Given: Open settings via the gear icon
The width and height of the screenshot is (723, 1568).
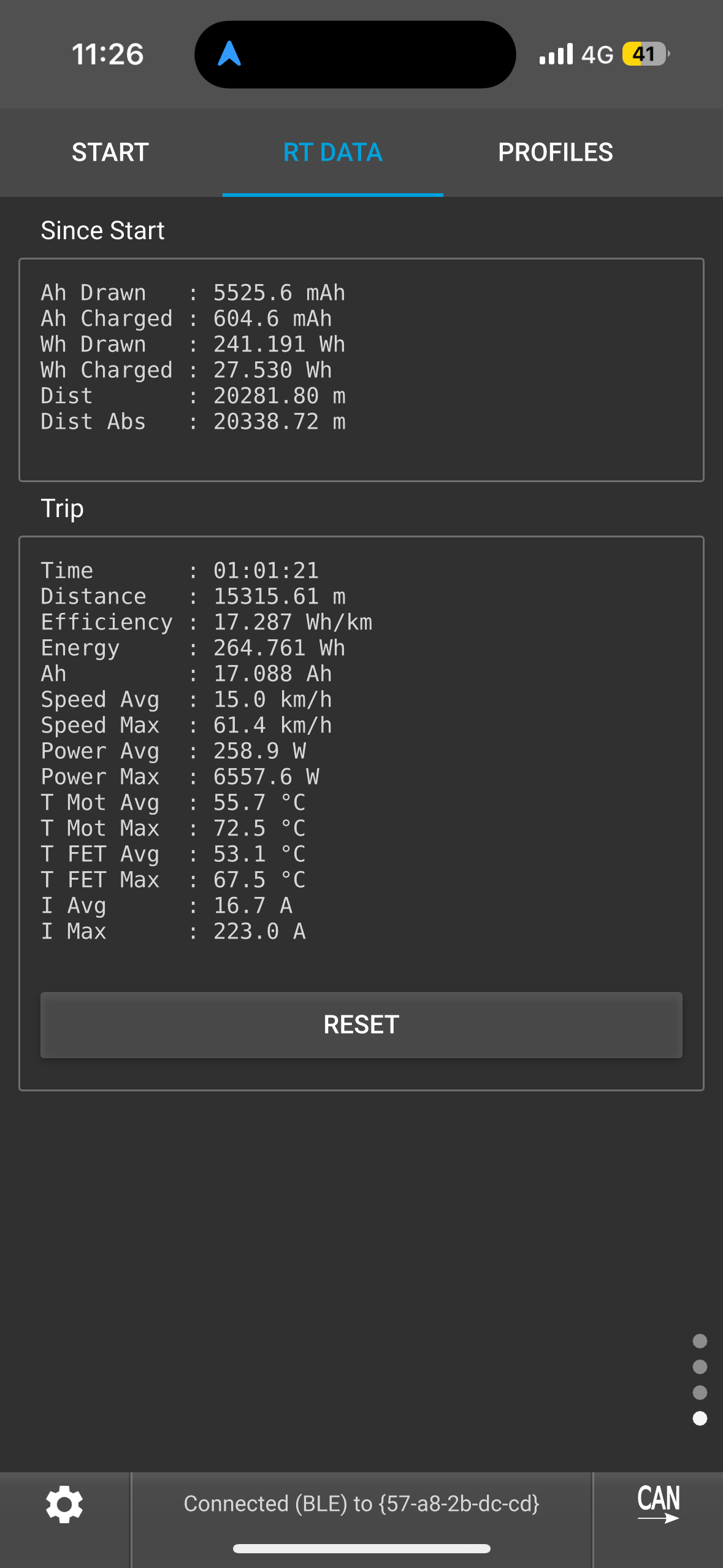Looking at the screenshot, I should (64, 1504).
